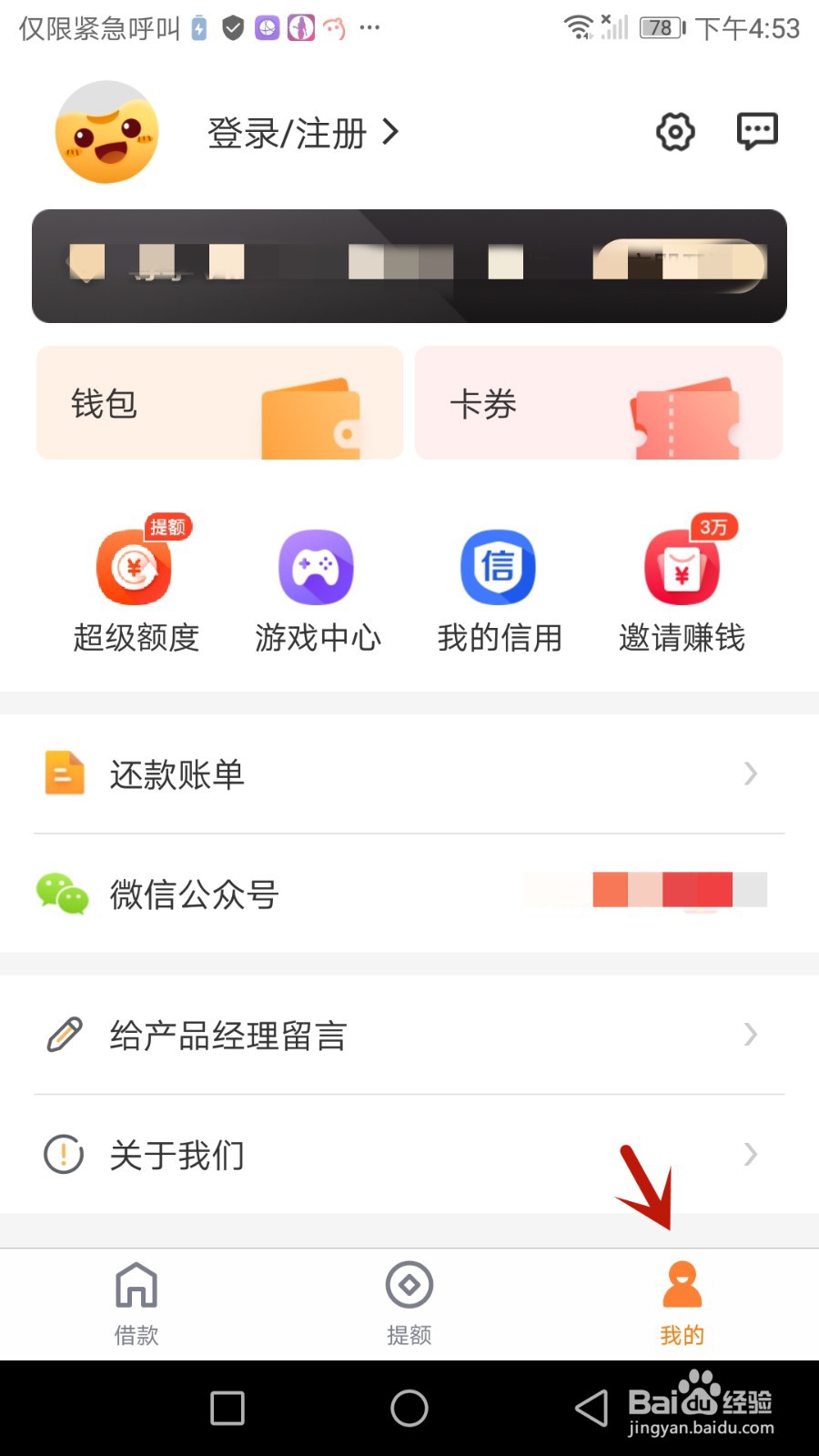Tap the 关于我们 info icon
Screen dimensions: 819x1456
coord(63,1154)
